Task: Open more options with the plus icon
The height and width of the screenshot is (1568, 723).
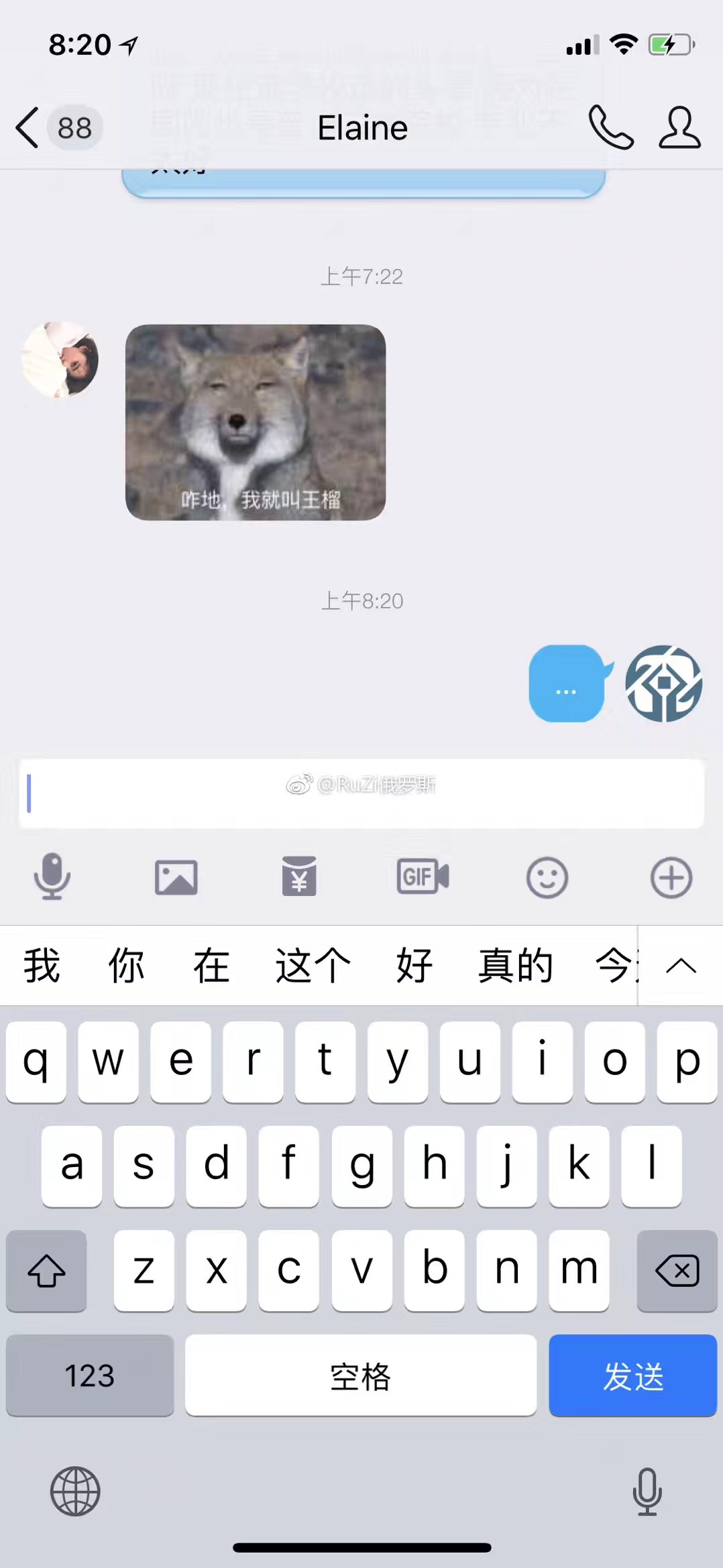Action: 671,877
